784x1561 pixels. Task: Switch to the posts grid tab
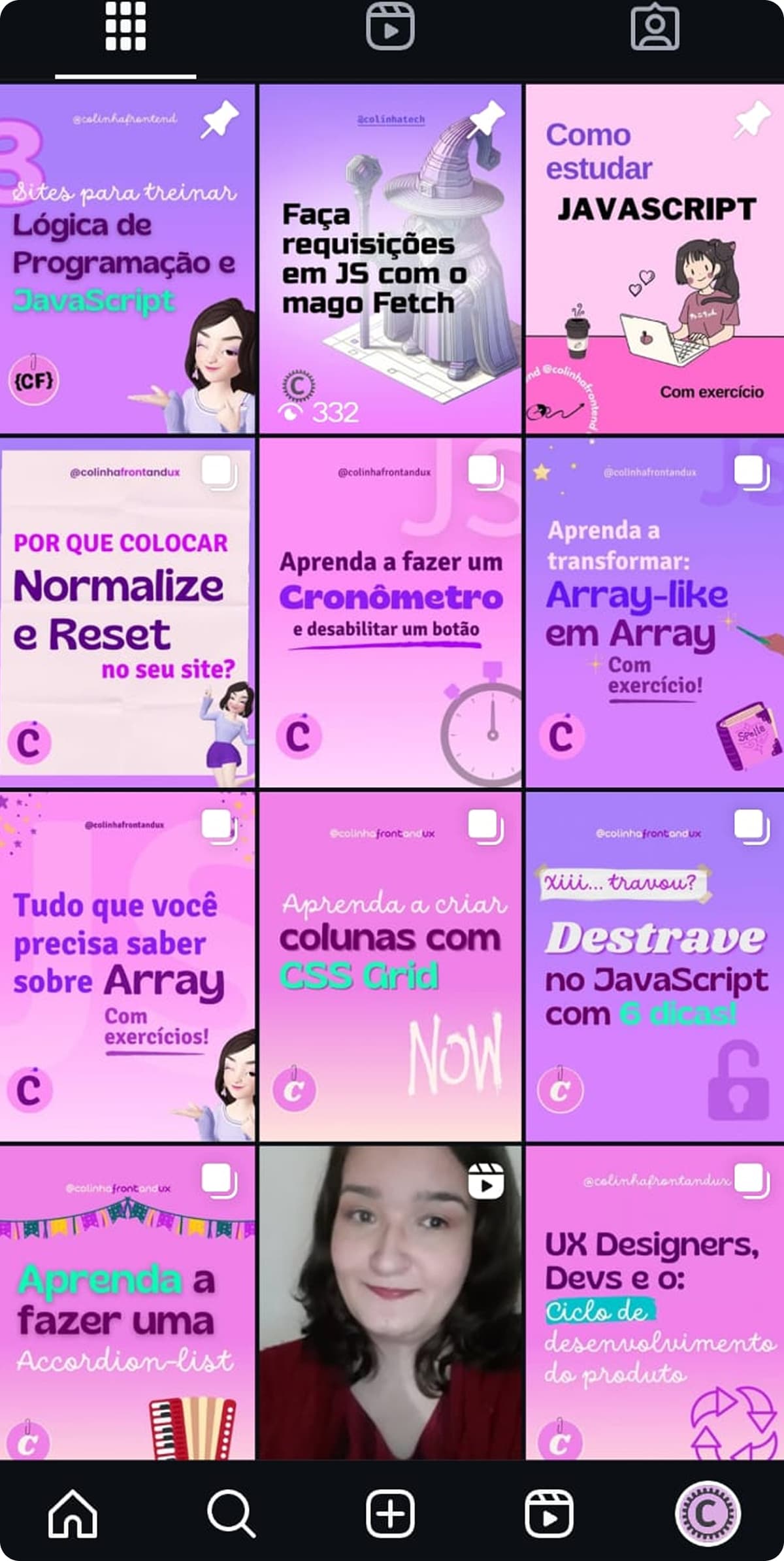pyautogui.click(x=125, y=27)
